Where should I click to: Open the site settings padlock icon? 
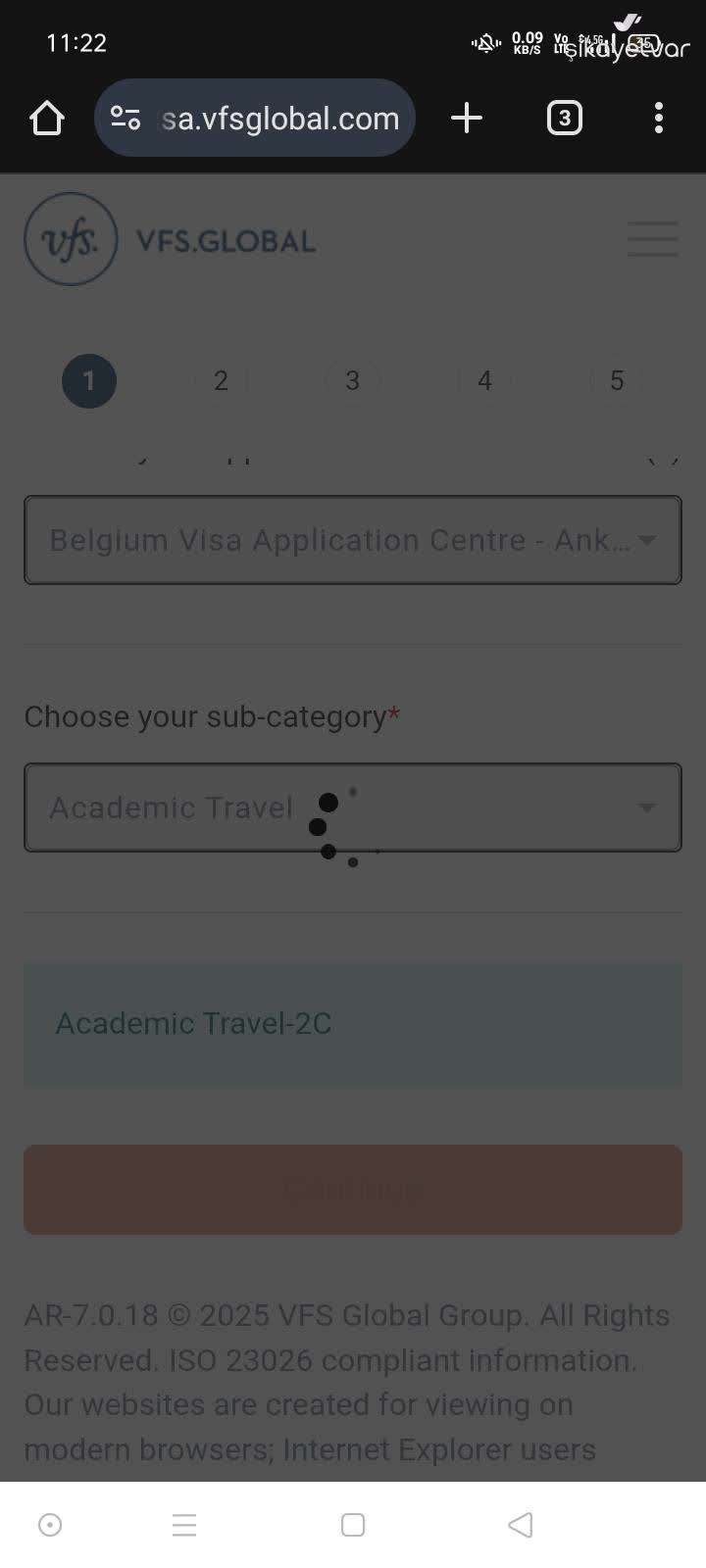pyautogui.click(x=125, y=118)
